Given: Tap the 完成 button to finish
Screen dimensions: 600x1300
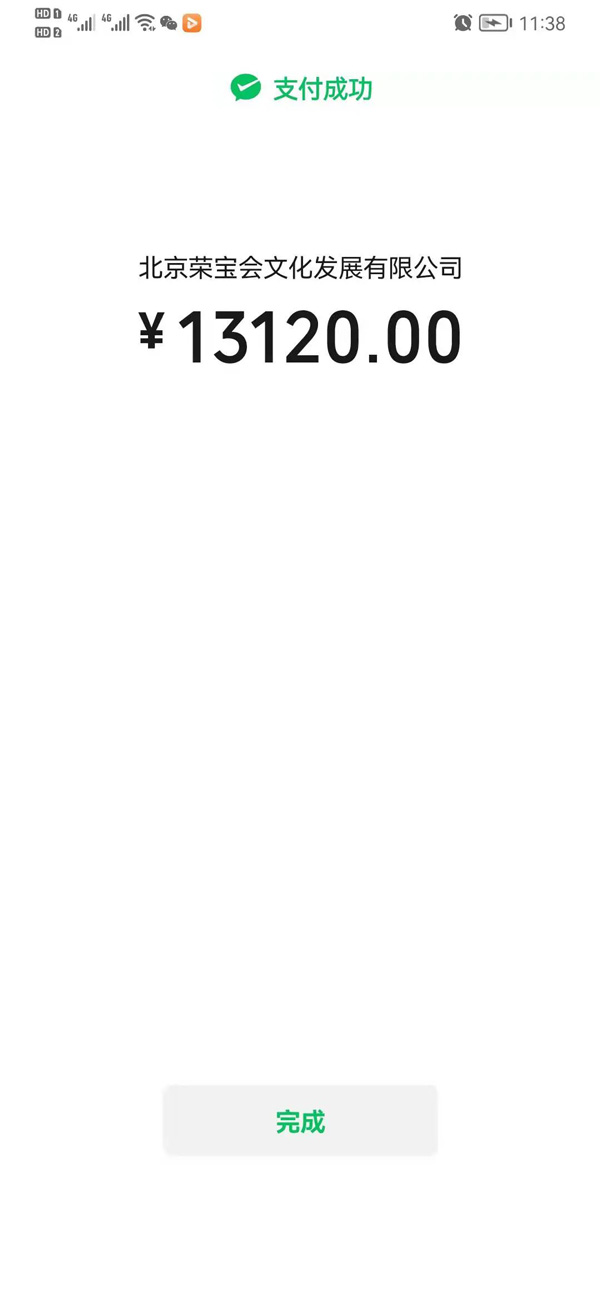Looking at the screenshot, I should pyautogui.click(x=300, y=1121).
